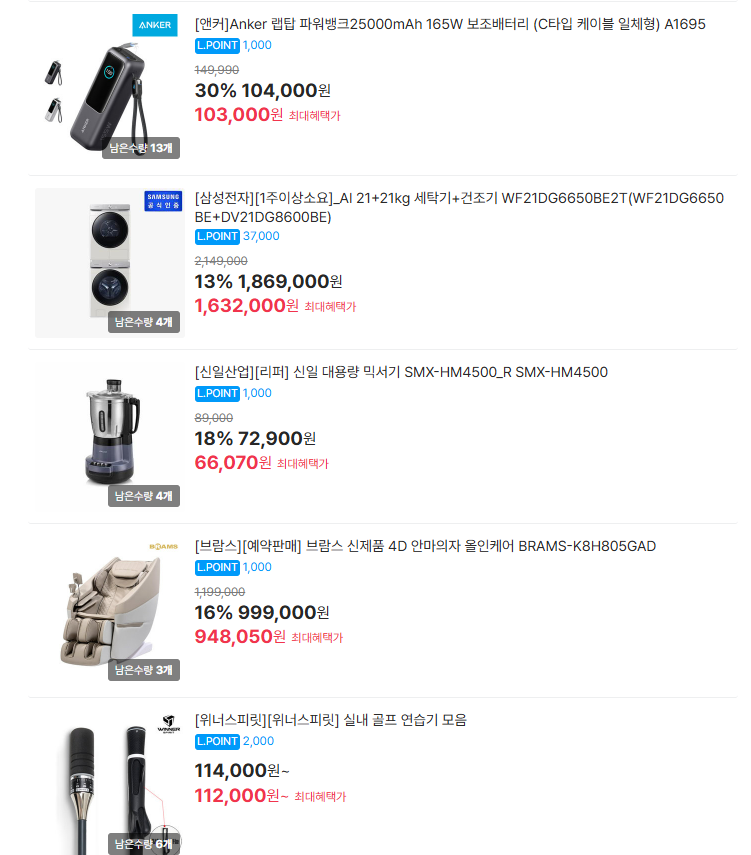The image size is (751, 855).
Task: Open the Shinil SMX-HM4500 blender listing
Action: 401,372
